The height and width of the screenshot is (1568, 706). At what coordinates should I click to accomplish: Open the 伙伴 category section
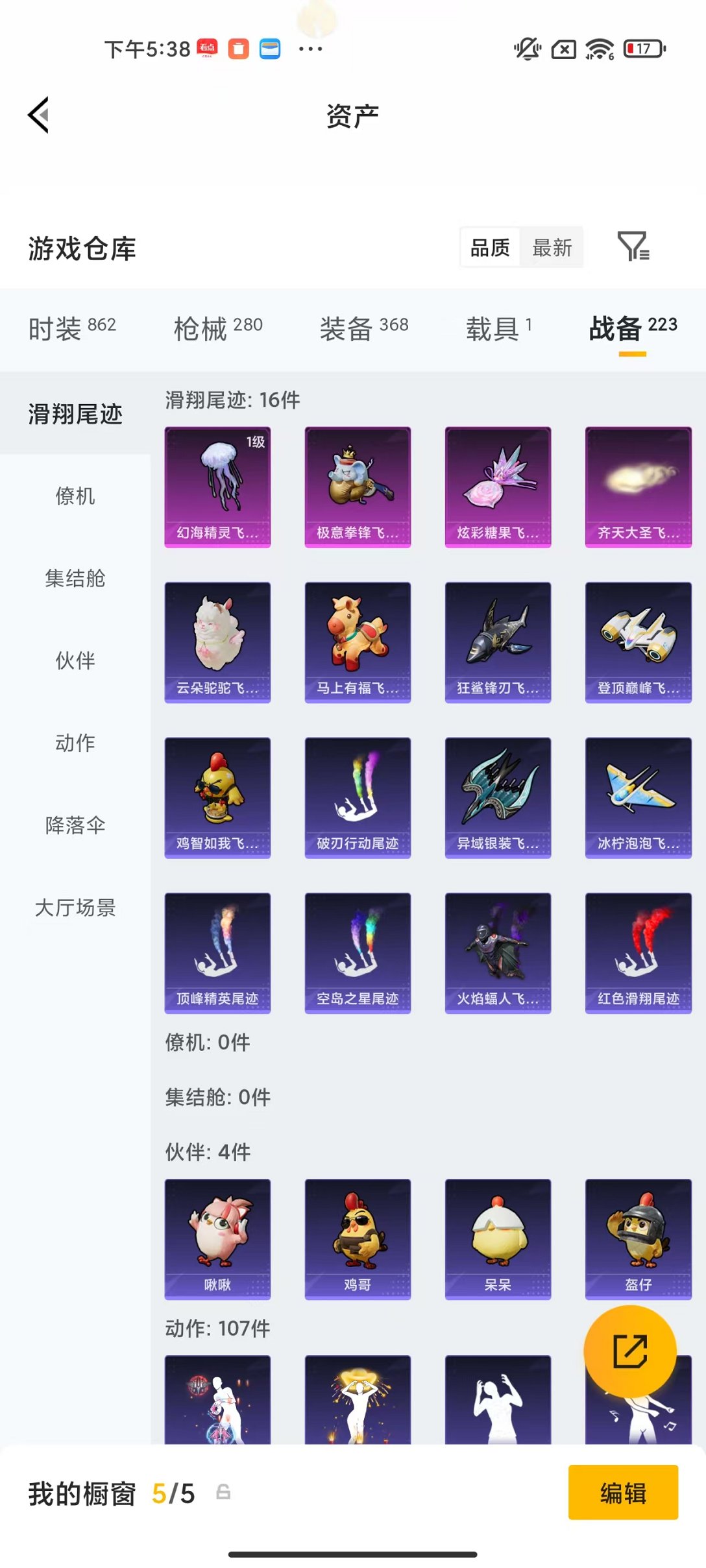[74, 662]
